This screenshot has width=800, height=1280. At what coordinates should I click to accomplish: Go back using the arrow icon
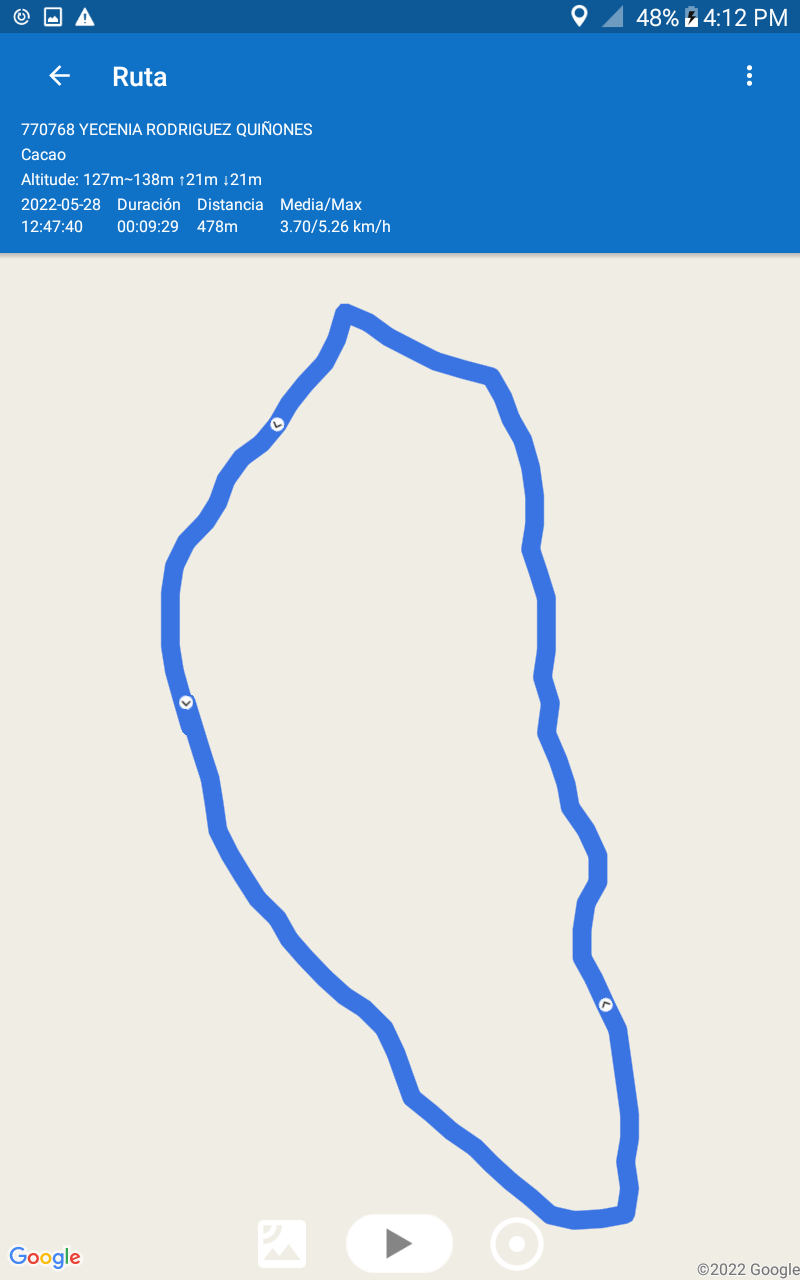tap(59, 76)
